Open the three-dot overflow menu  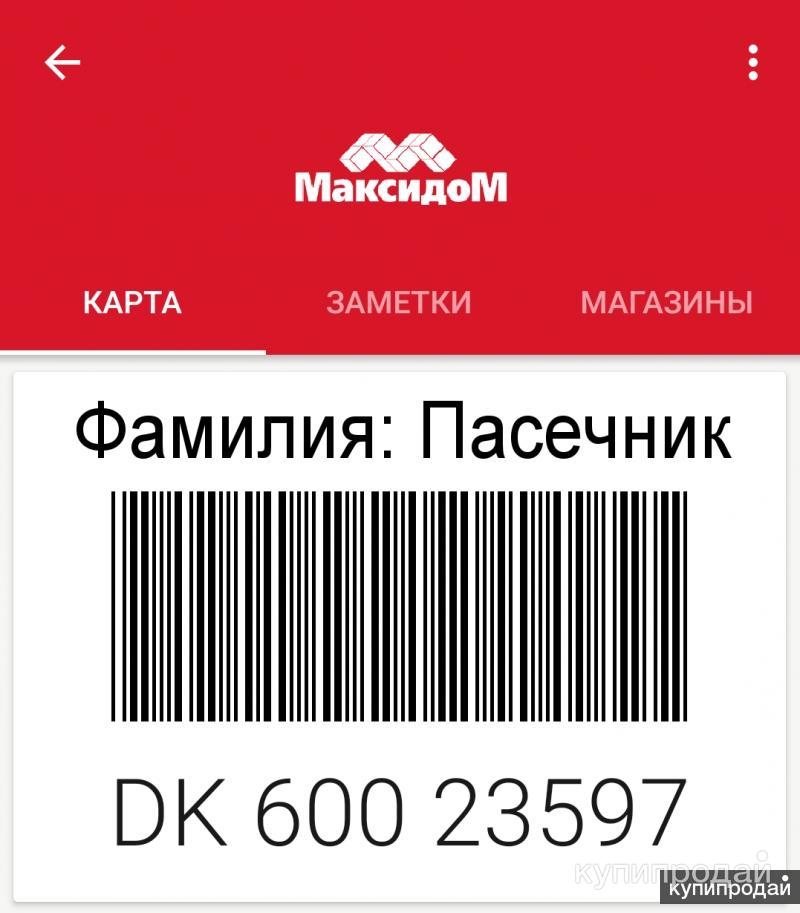click(x=753, y=63)
